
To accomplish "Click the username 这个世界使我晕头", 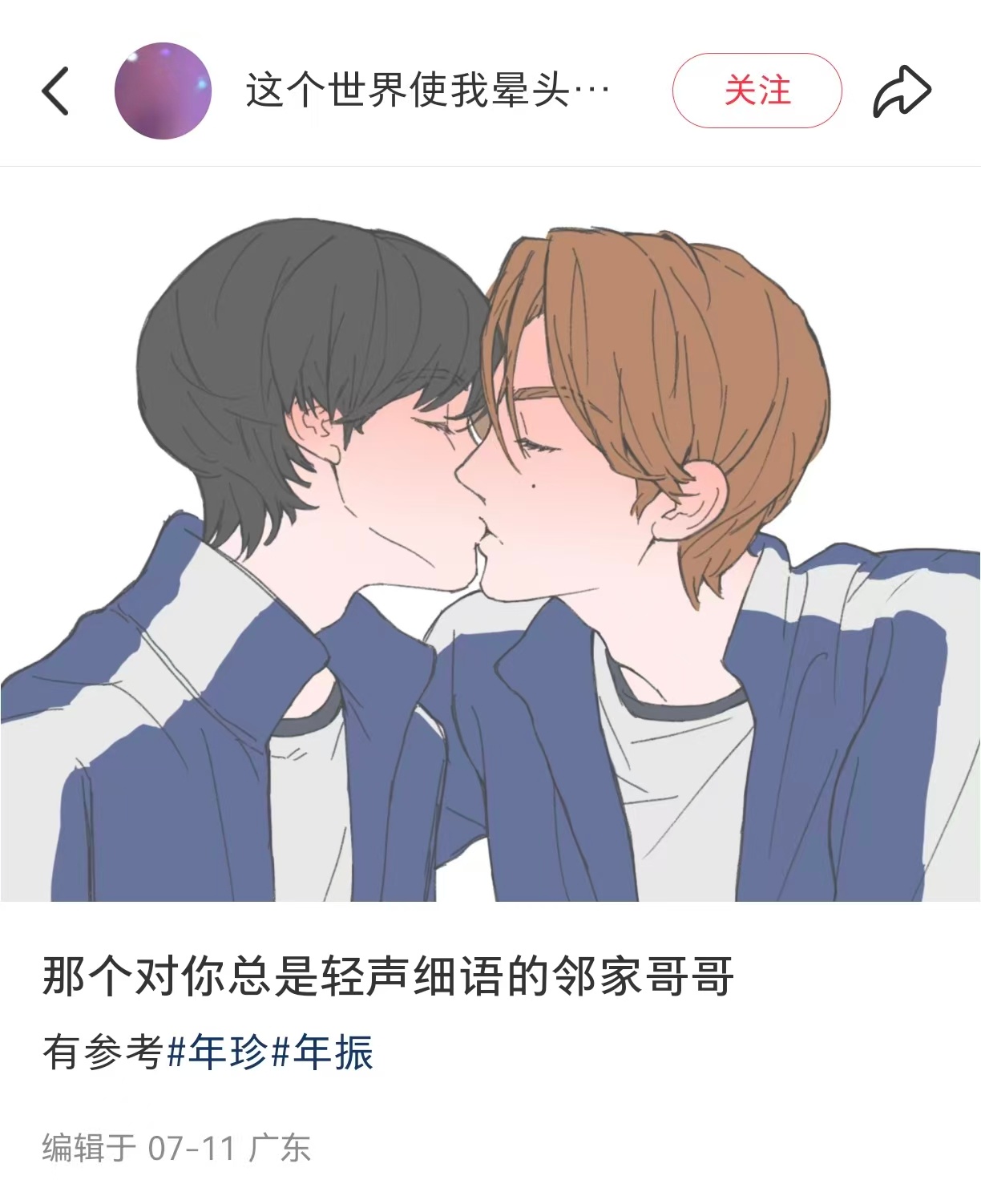I will click(x=423, y=91).
